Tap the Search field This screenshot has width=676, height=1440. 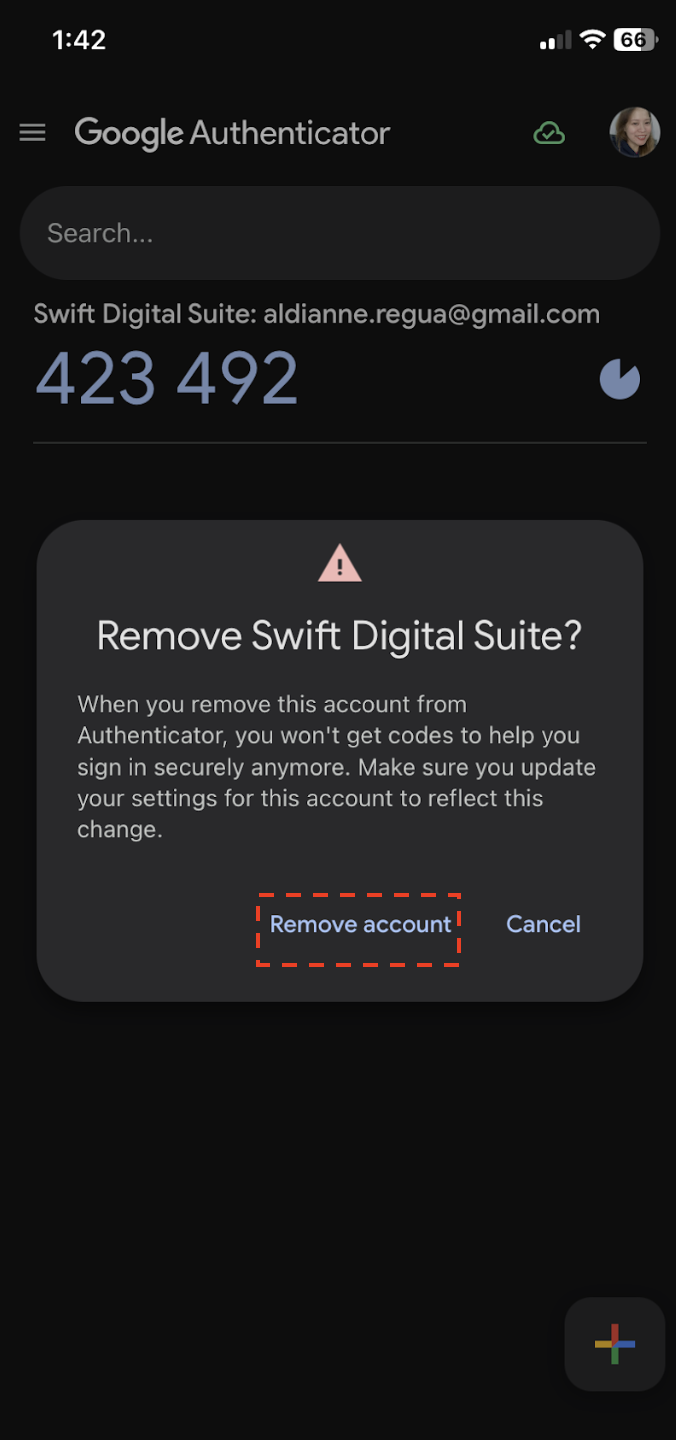[x=340, y=233]
